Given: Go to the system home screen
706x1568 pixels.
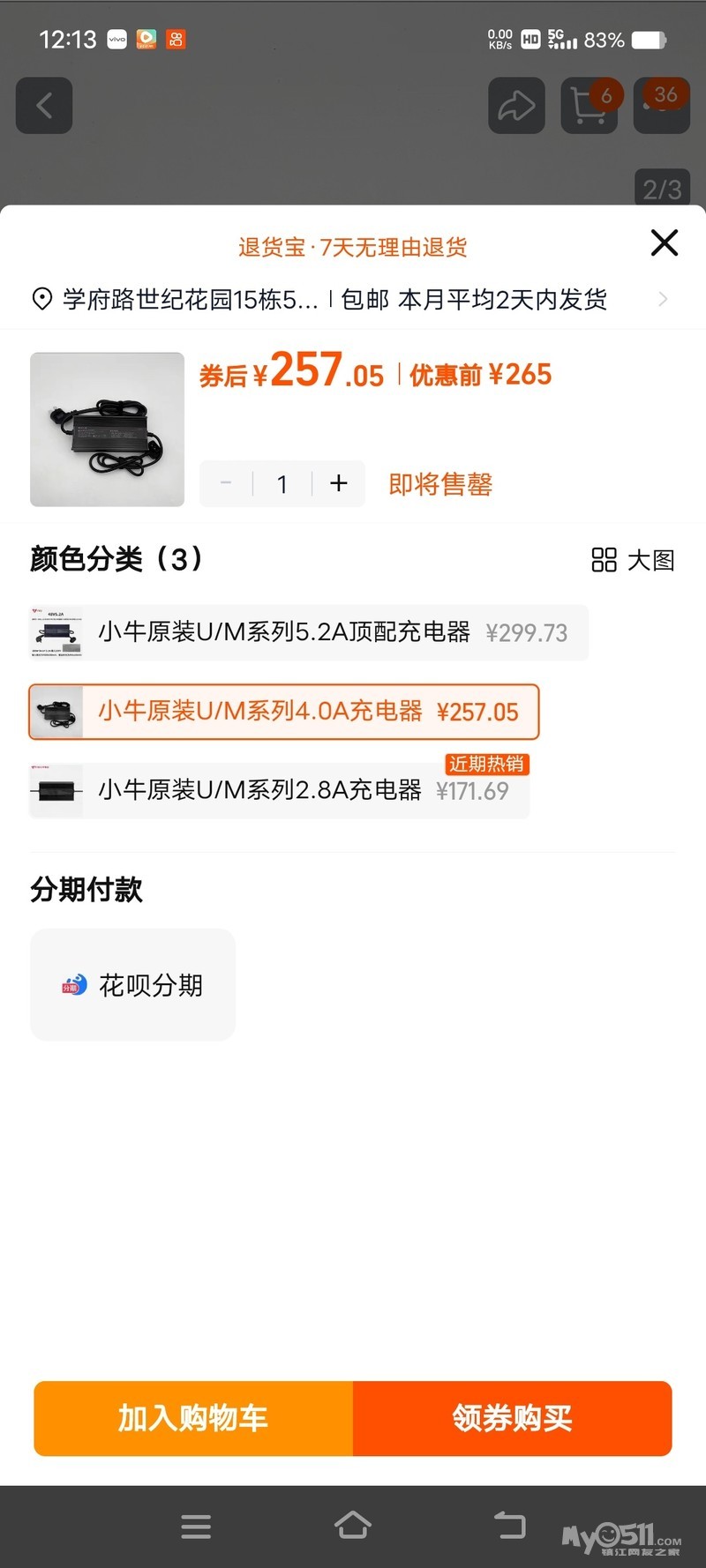Looking at the screenshot, I should [x=353, y=1526].
